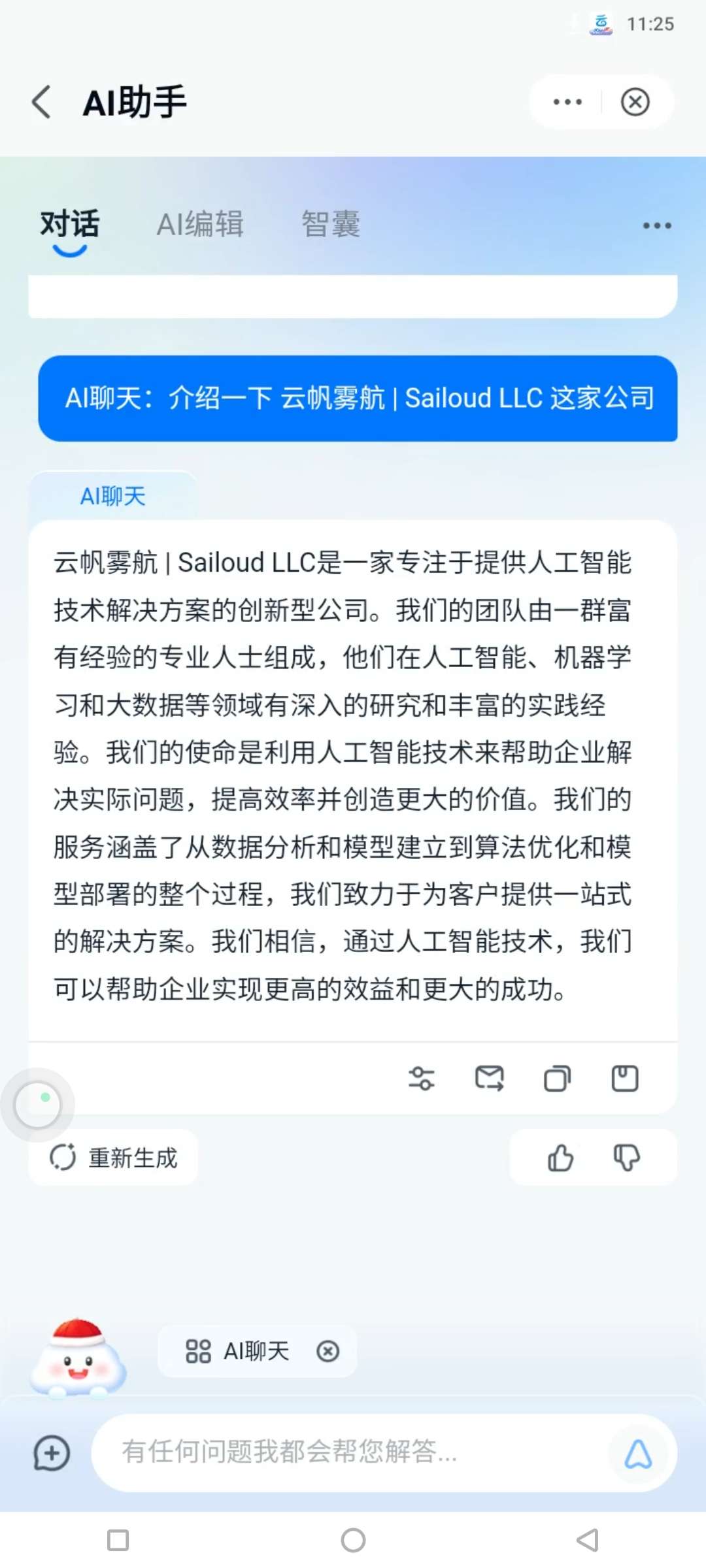Image resolution: width=706 pixels, height=1568 pixels.
Task: Save the AI reply with the bookmark icon
Action: pyautogui.click(x=624, y=1079)
